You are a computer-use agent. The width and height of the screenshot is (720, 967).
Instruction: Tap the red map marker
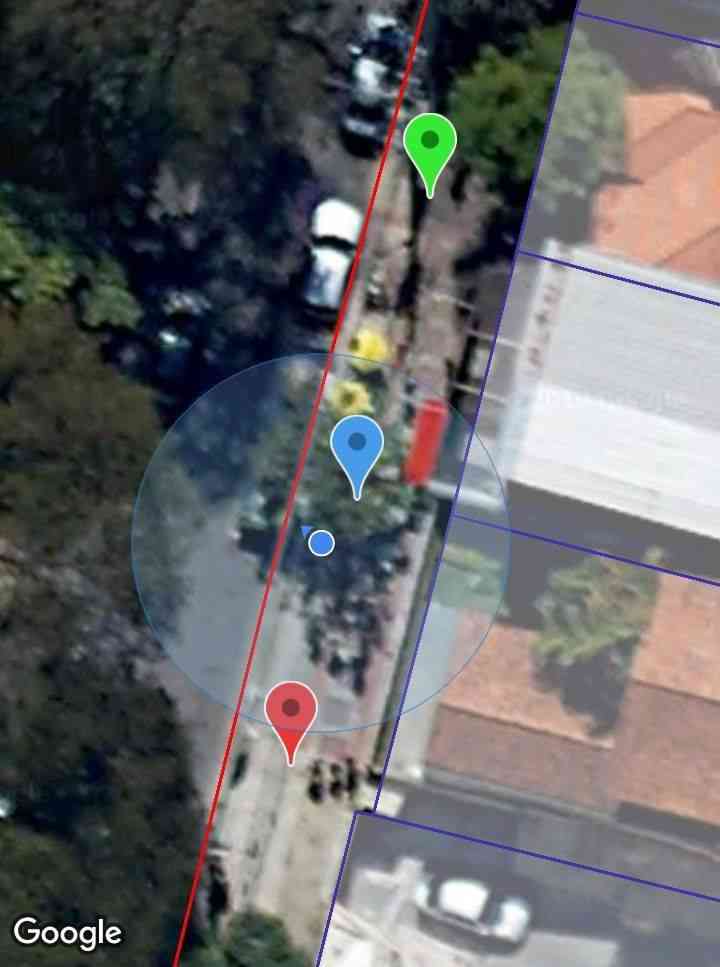tap(291, 713)
